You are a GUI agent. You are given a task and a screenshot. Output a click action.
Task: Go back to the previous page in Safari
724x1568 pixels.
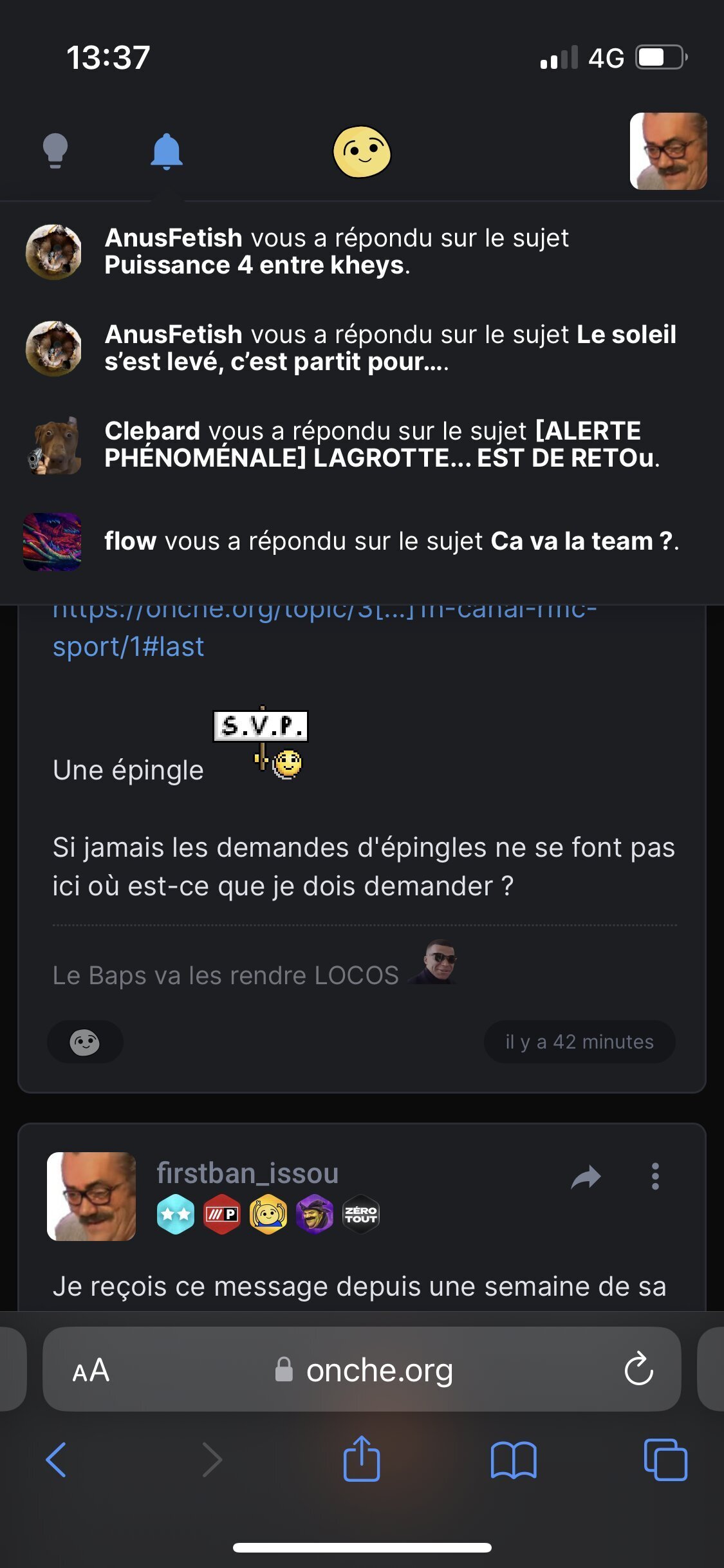pyautogui.click(x=57, y=1460)
